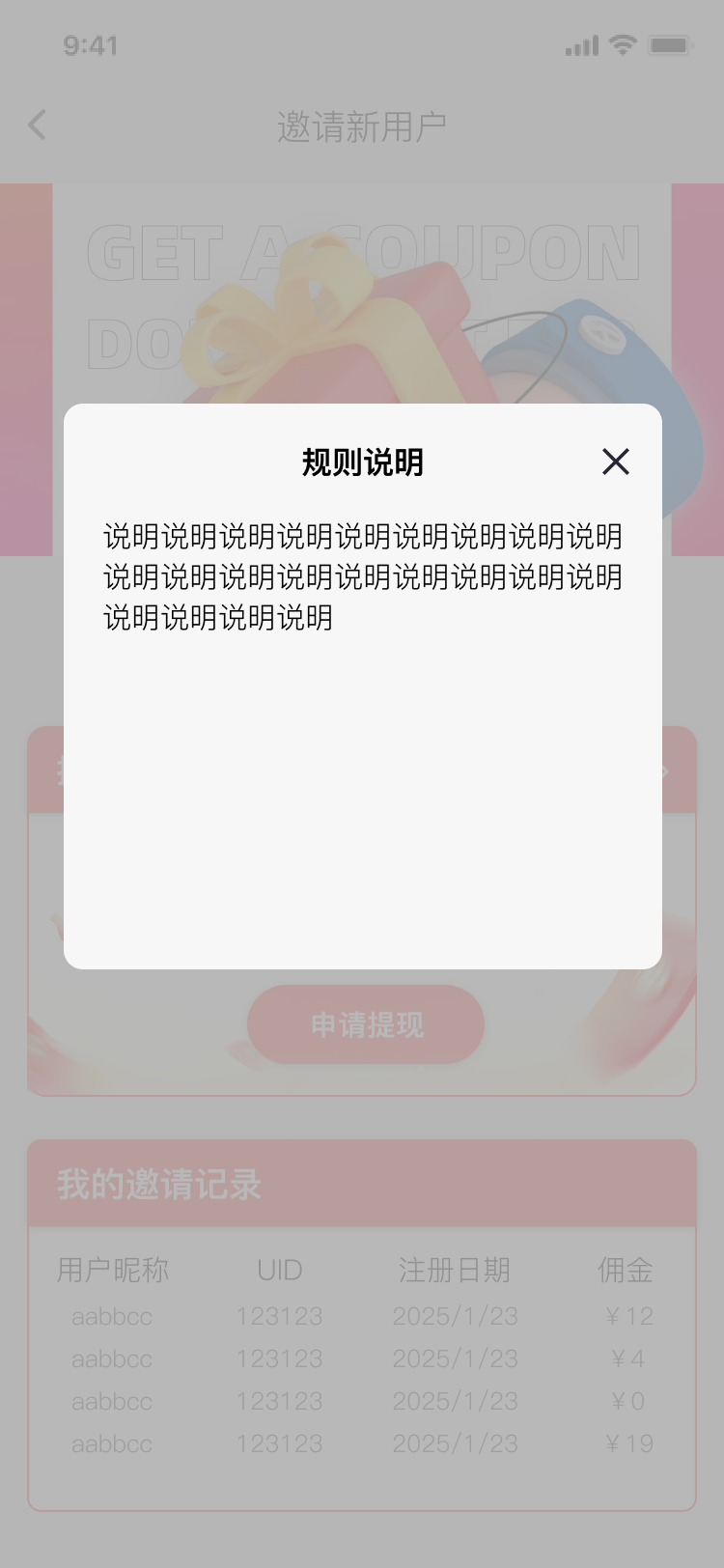
Task: Go back from 邀请新用户 page
Action: coord(37,125)
